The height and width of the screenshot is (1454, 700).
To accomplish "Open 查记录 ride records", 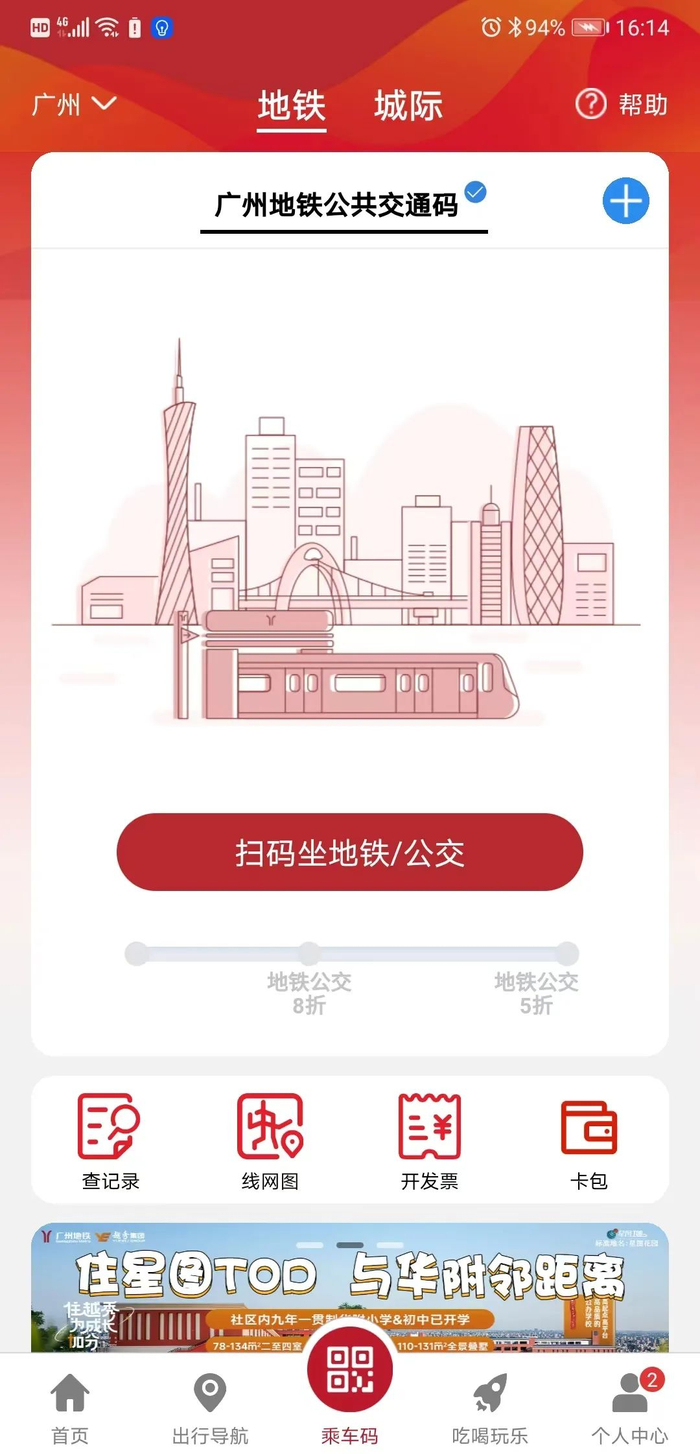I will click(110, 1142).
